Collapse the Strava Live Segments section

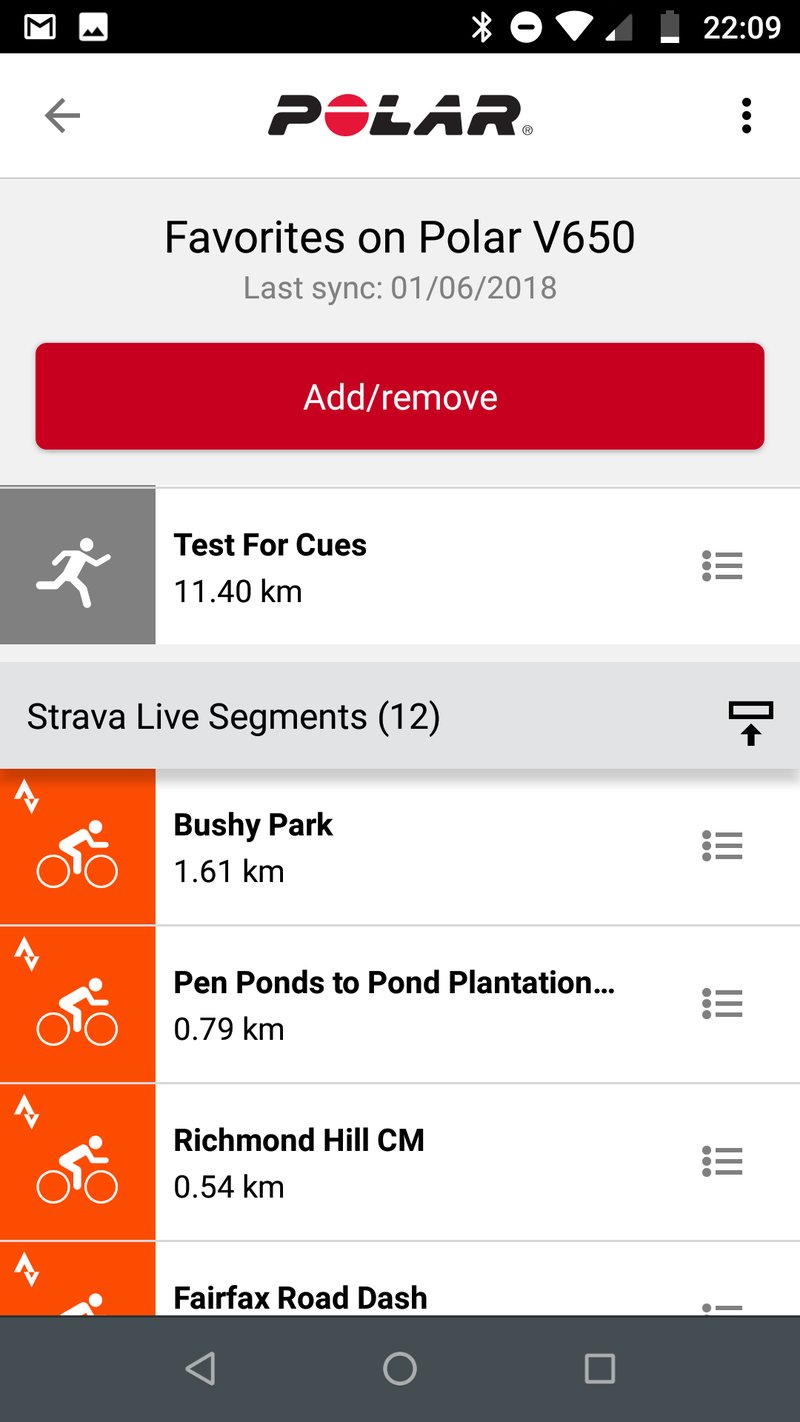(x=750, y=722)
